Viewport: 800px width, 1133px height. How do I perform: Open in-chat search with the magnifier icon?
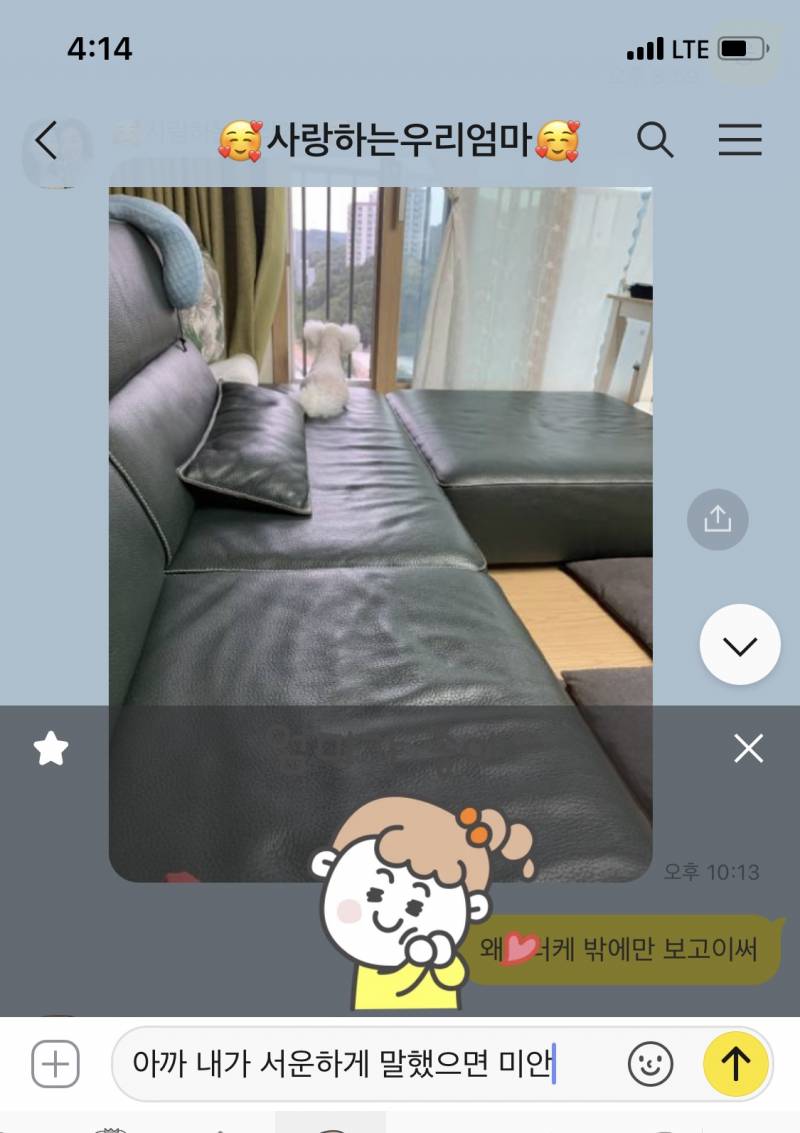pyautogui.click(x=657, y=141)
